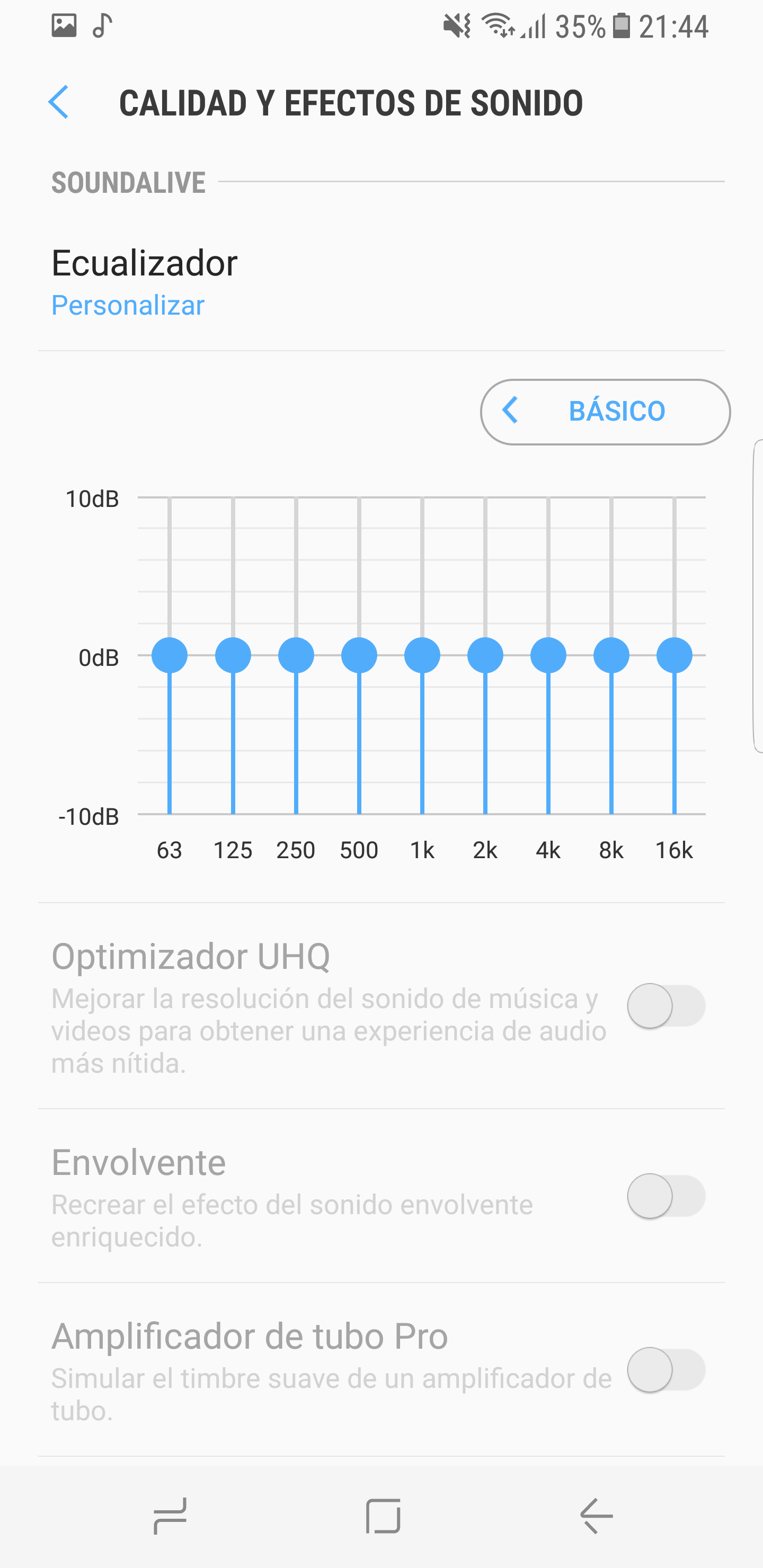Go to the home screen
The height and width of the screenshot is (1568, 763).
click(383, 1516)
